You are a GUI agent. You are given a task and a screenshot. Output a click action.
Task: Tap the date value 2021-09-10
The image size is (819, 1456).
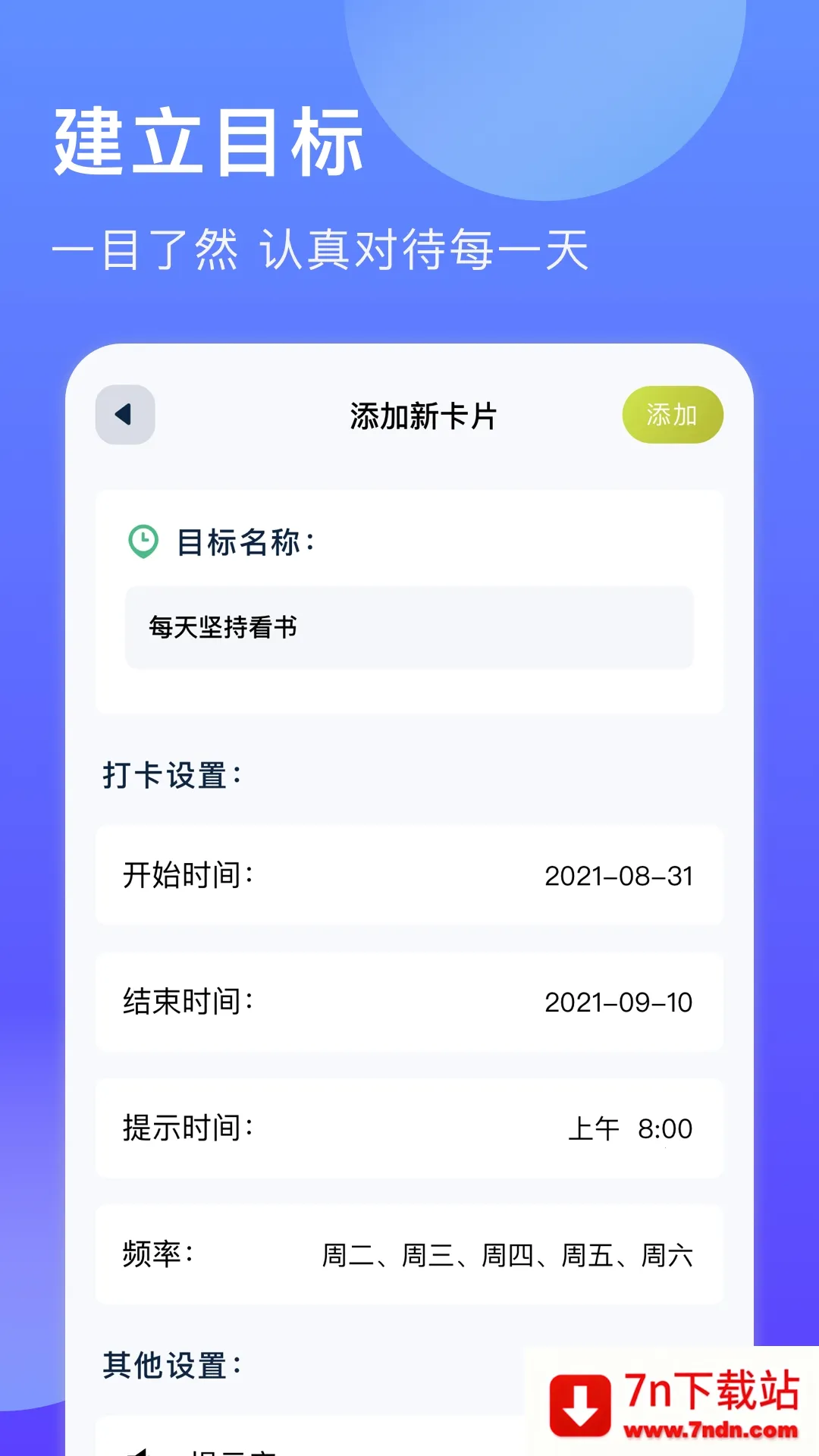pyautogui.click(x=619, y=1003)
